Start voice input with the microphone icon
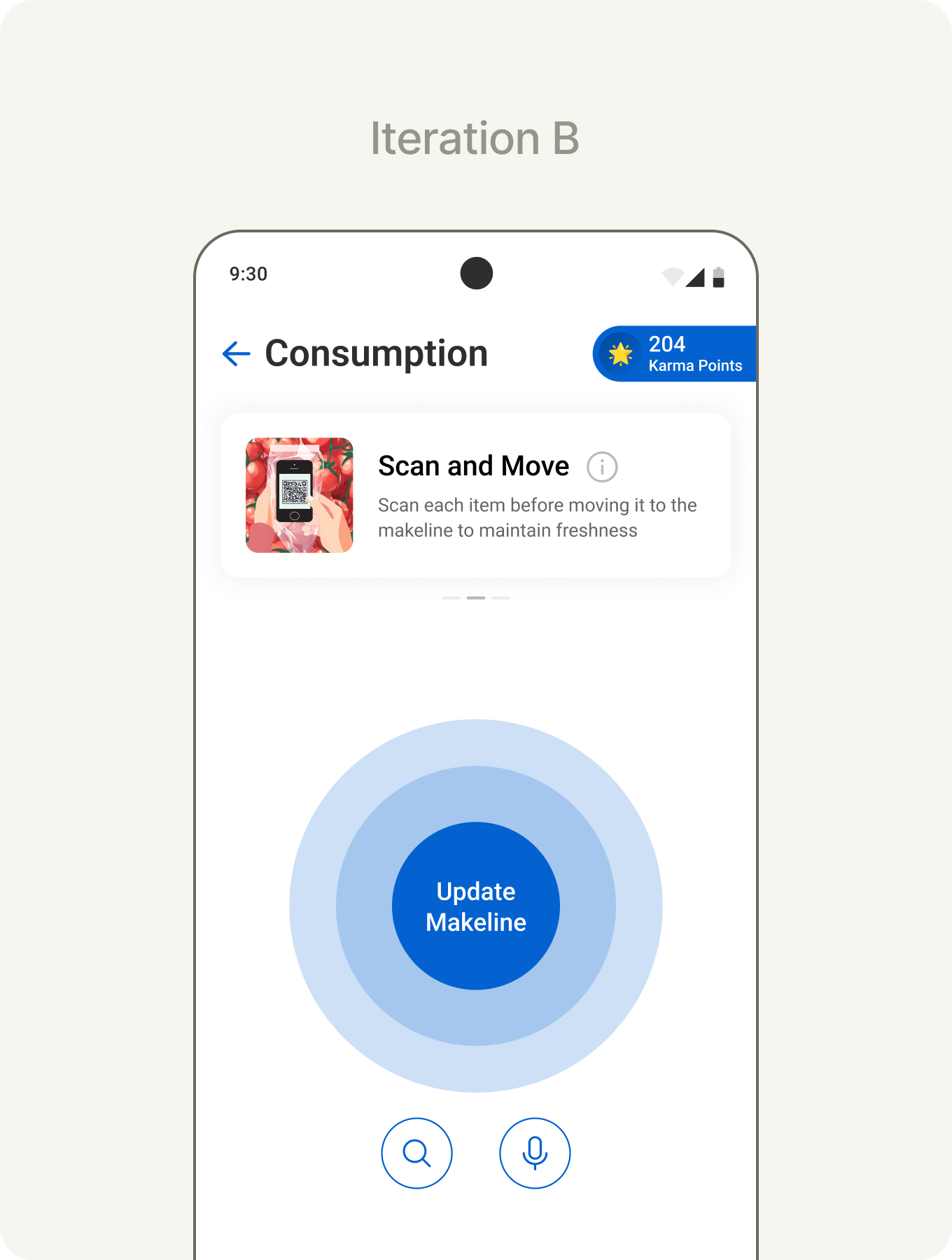952x1260 pixels. [x=535, y=1153]
